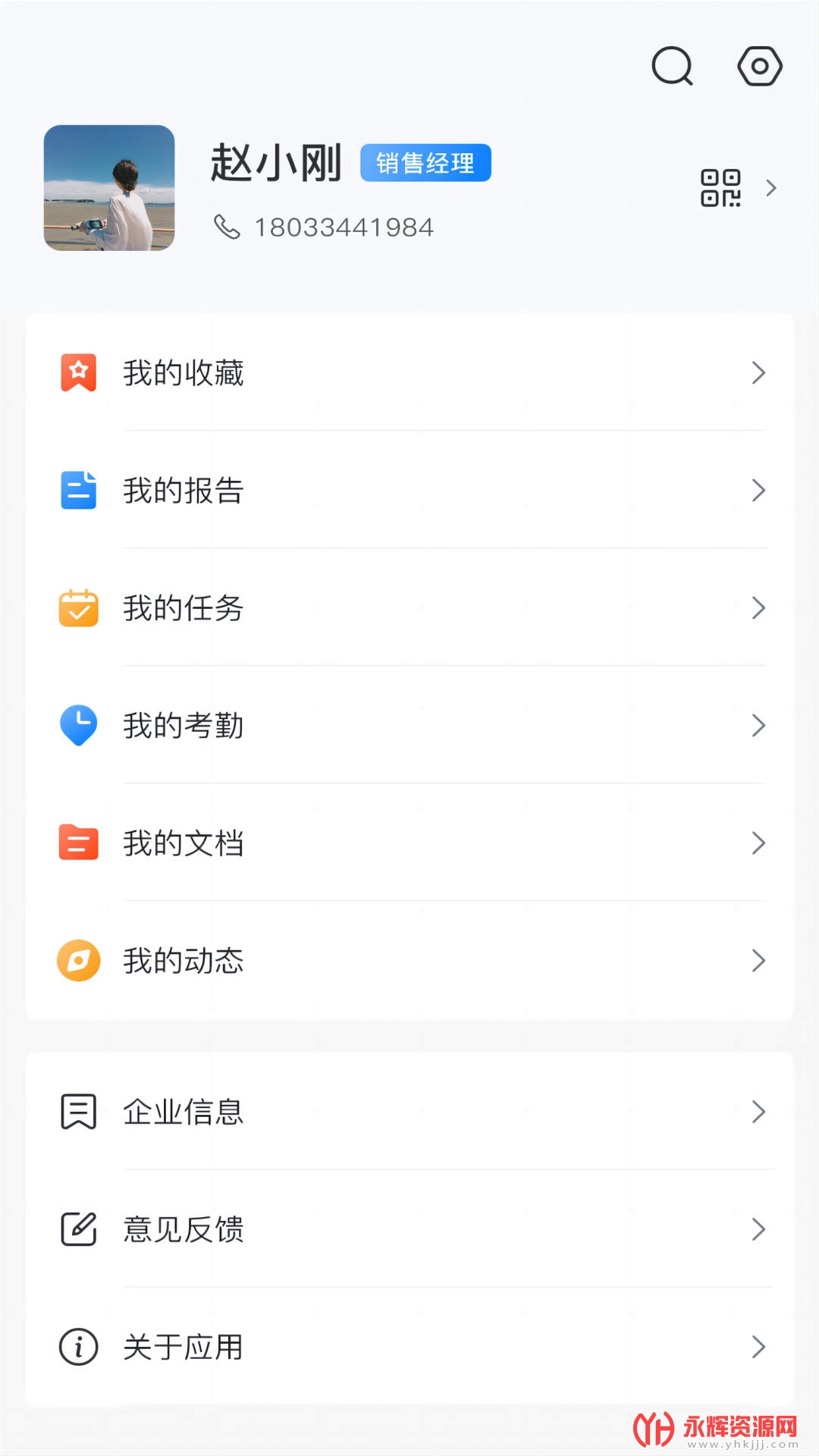Open 我的文档 documents
The height and width of the screenshot is (1456, 819).
[x=409, y=843]
